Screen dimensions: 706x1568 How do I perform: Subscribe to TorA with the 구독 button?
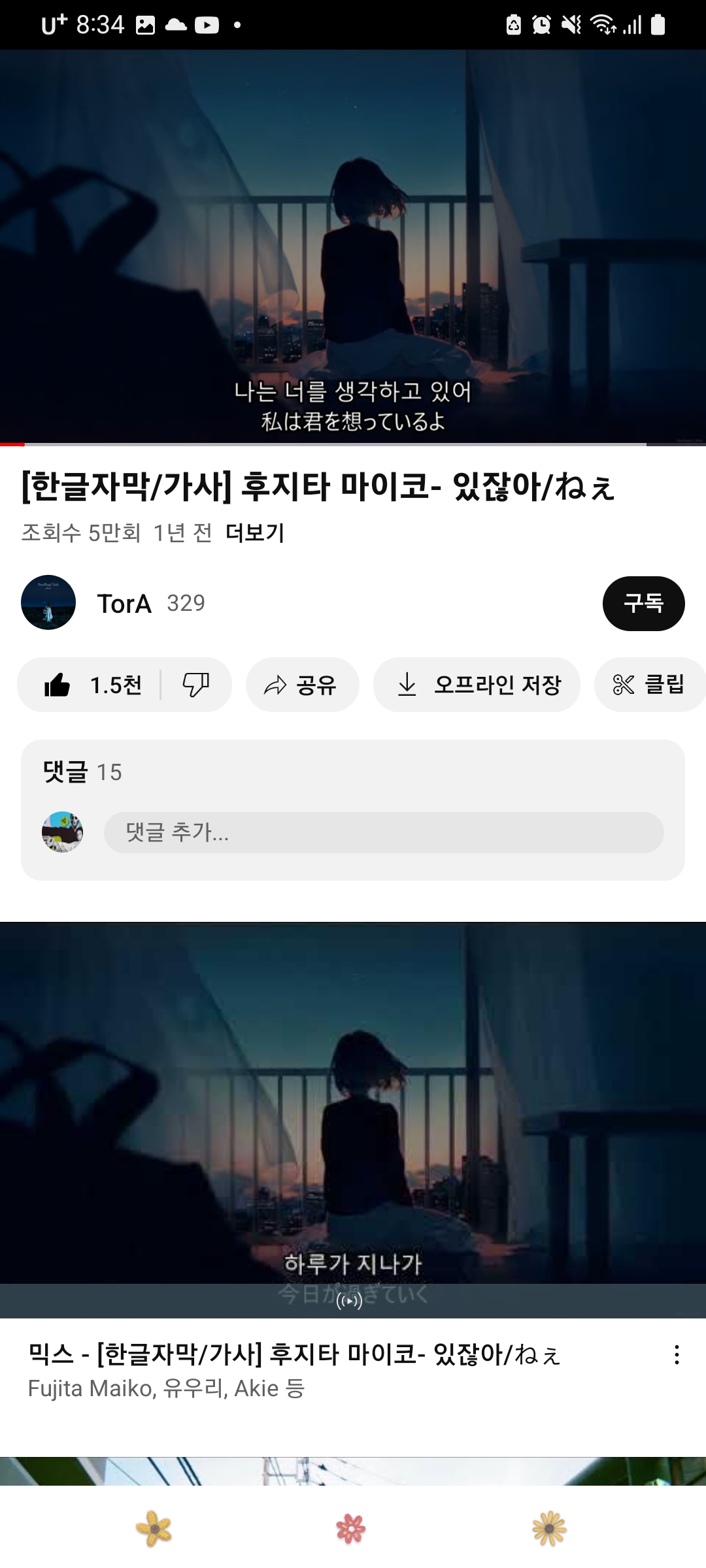pos(643,603)
